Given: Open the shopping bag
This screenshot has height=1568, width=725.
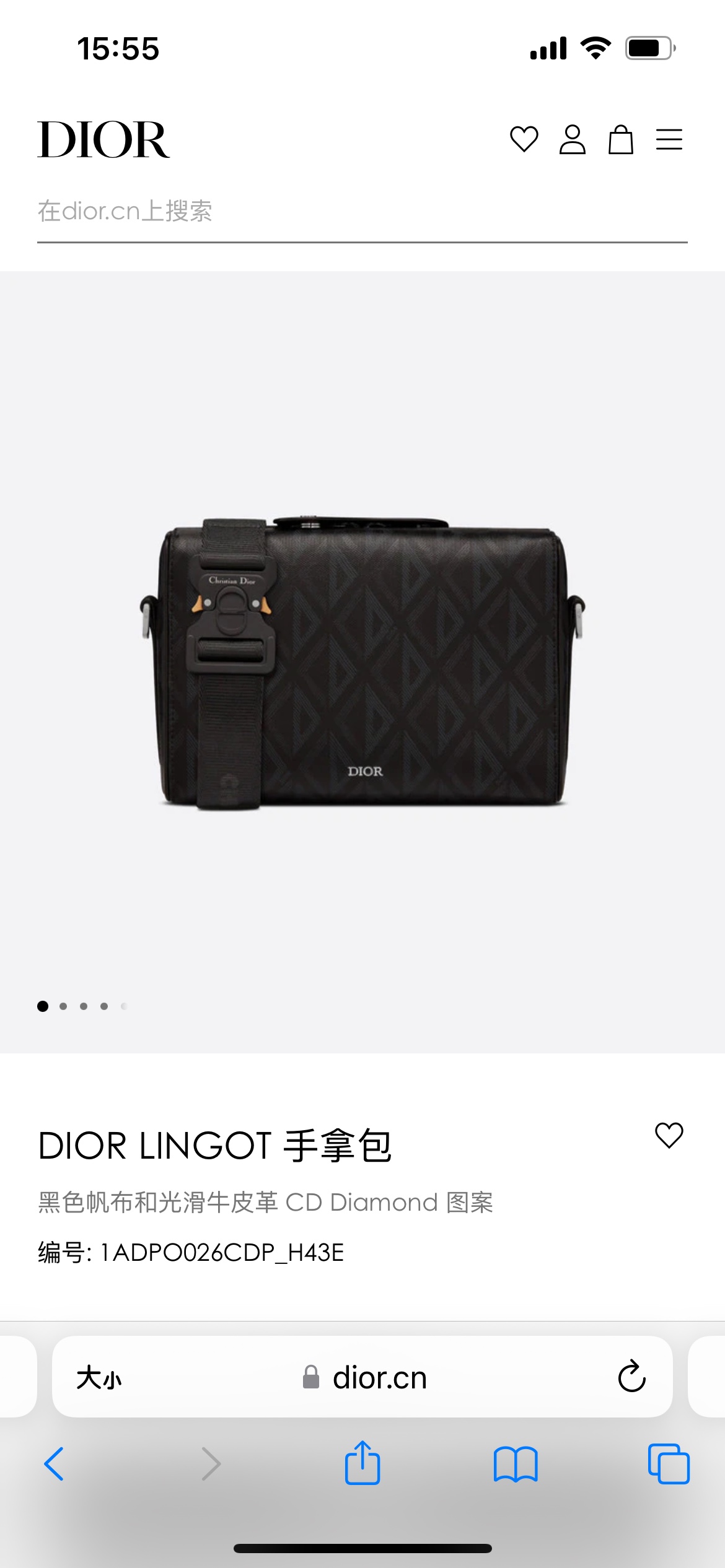Looking at the screenshot, I should (x=620, y=139).
